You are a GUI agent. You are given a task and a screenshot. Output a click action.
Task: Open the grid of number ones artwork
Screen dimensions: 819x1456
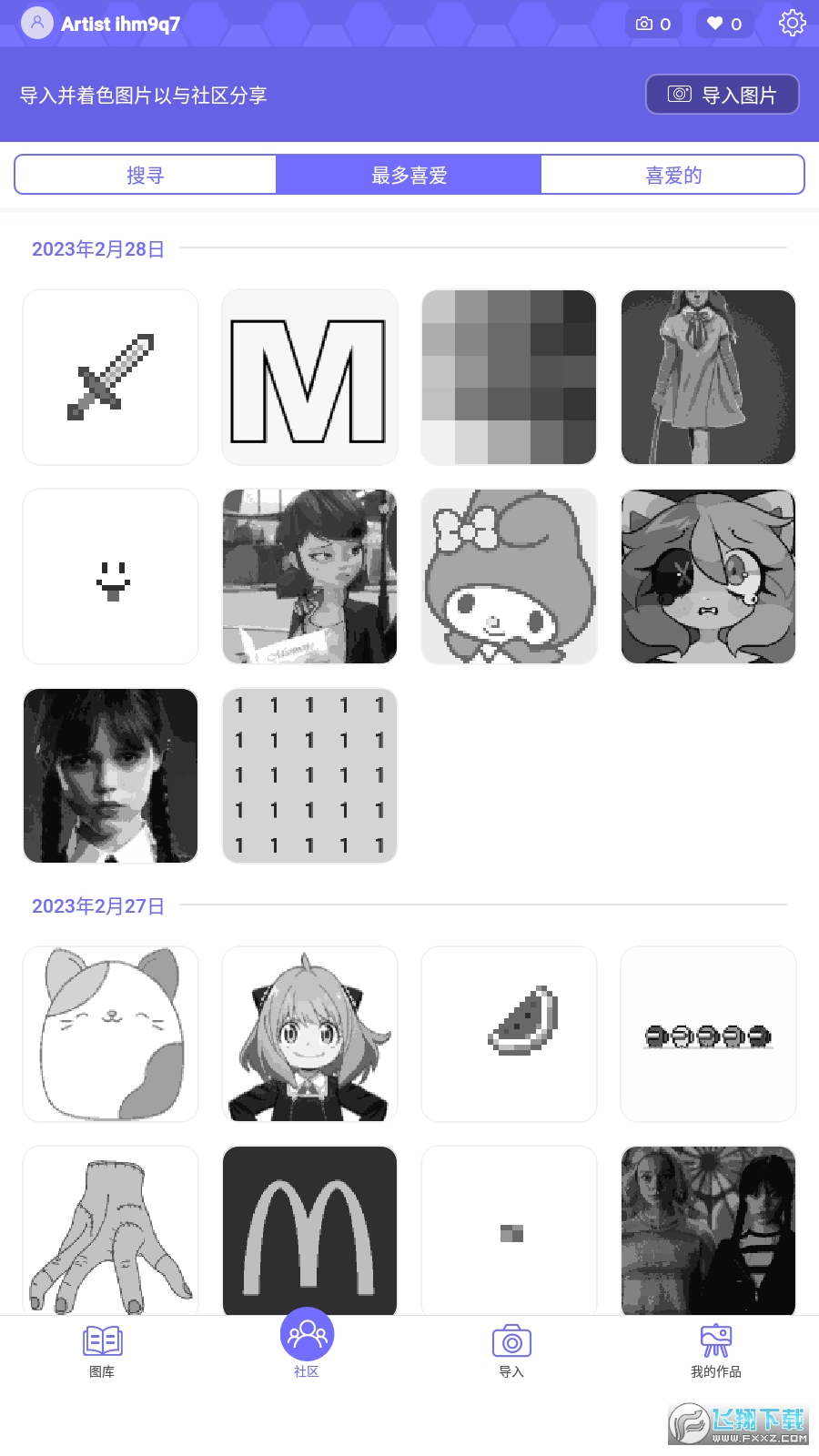[x=309, y=775]
